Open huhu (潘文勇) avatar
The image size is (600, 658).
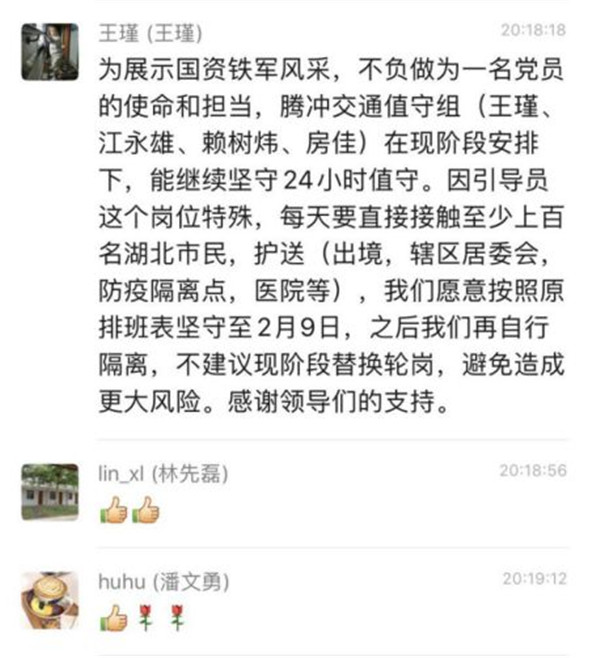tap(49, 600)
